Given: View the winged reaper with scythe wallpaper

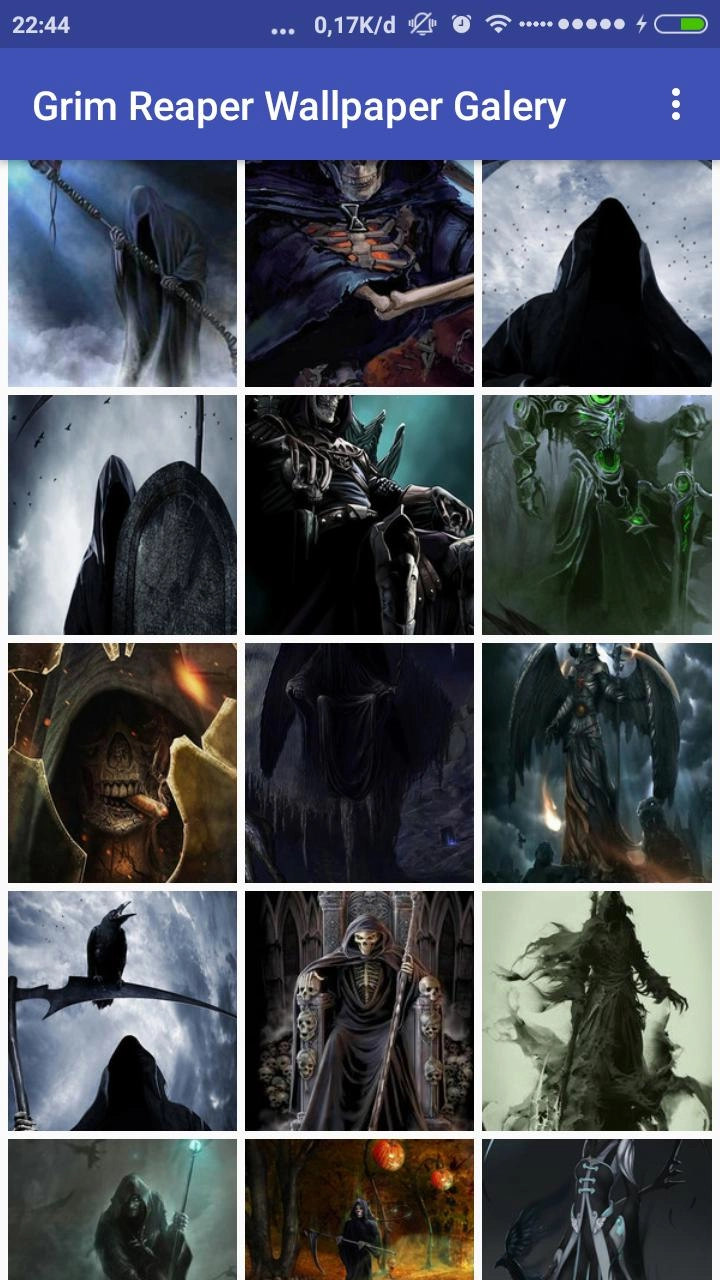Looking at the screenshot, I should [596, 762].
